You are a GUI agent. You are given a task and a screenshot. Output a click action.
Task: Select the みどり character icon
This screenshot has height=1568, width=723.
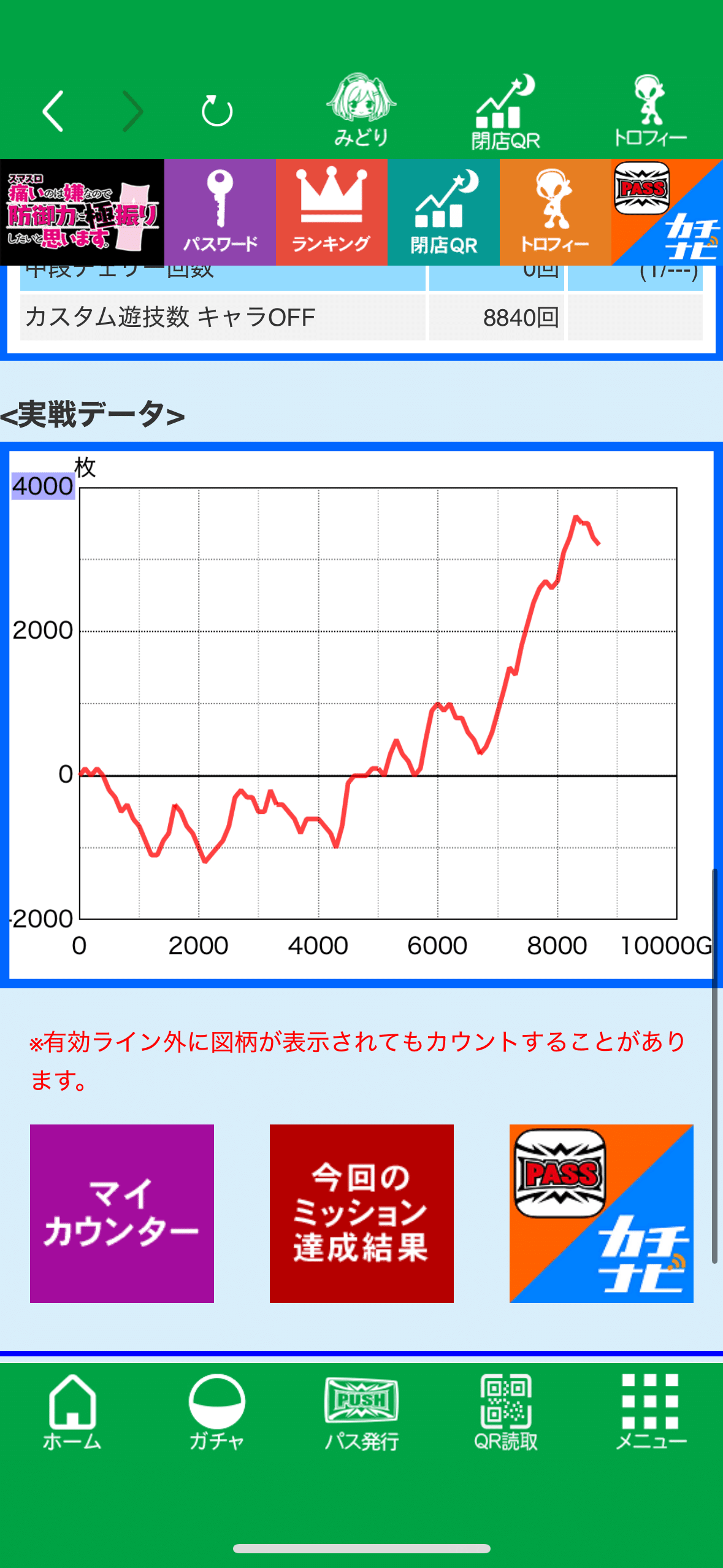[362, 107]
